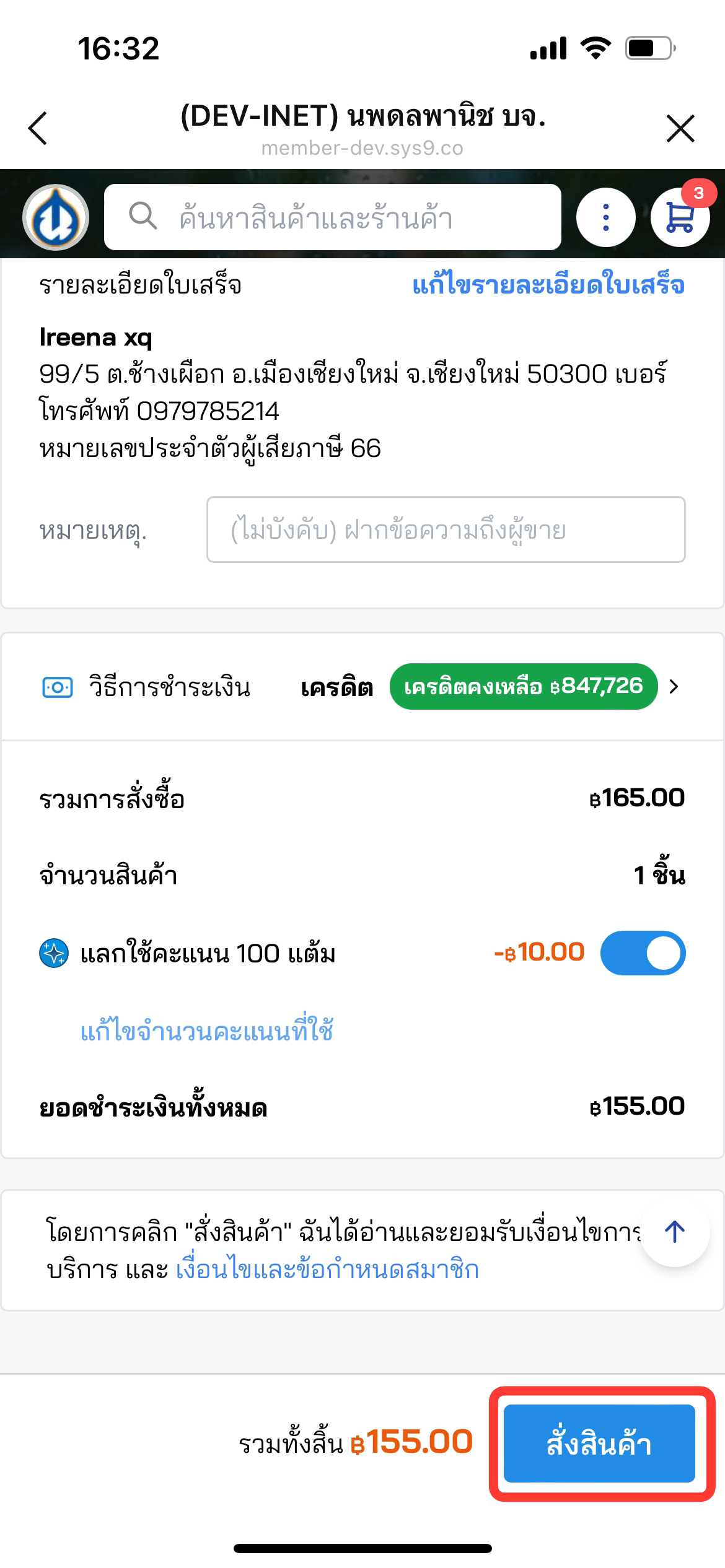Go back using the left arrow
The image size is (725, 1568).
38,129
